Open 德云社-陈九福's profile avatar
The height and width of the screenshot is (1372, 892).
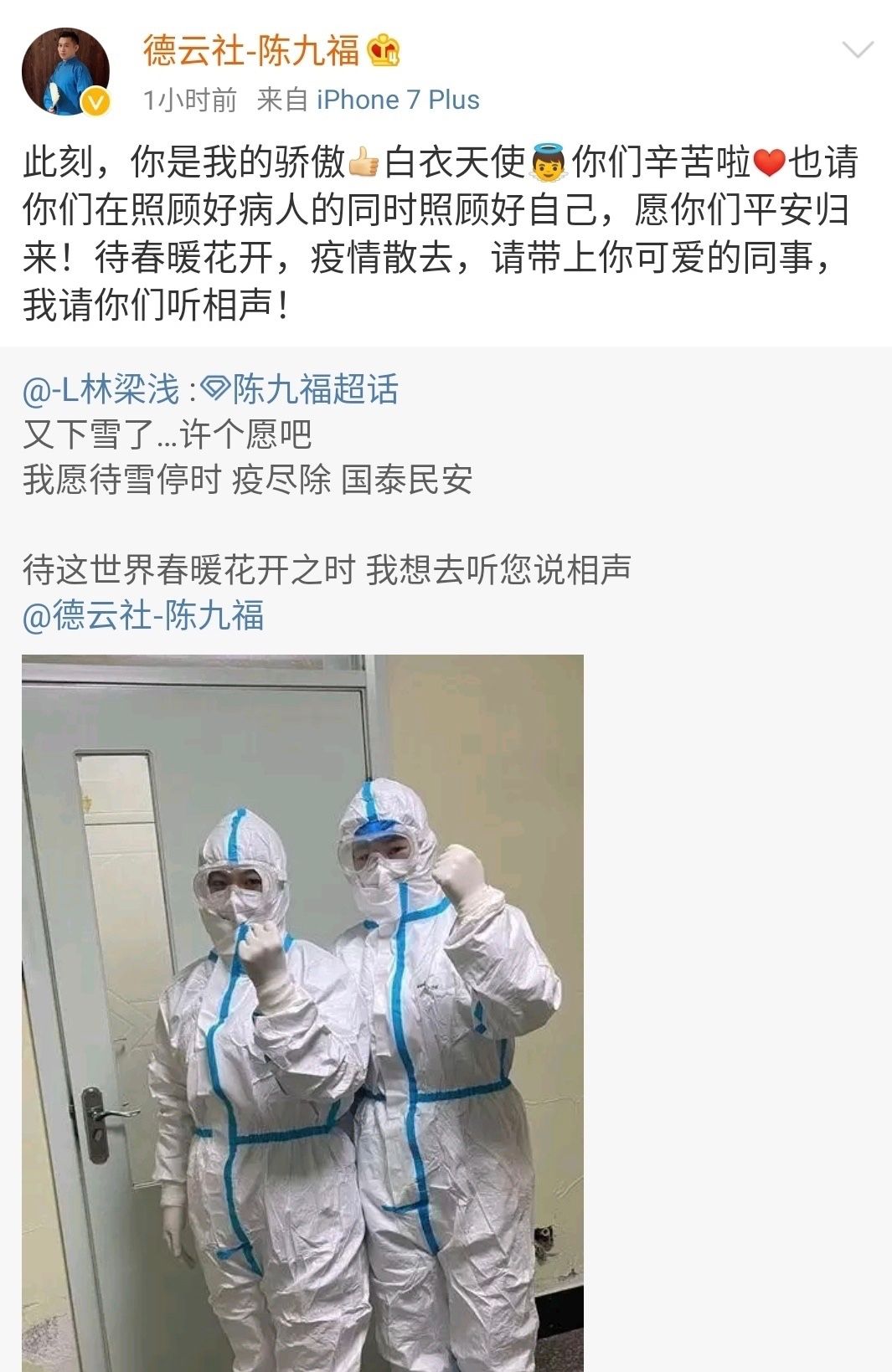point(65,72)
